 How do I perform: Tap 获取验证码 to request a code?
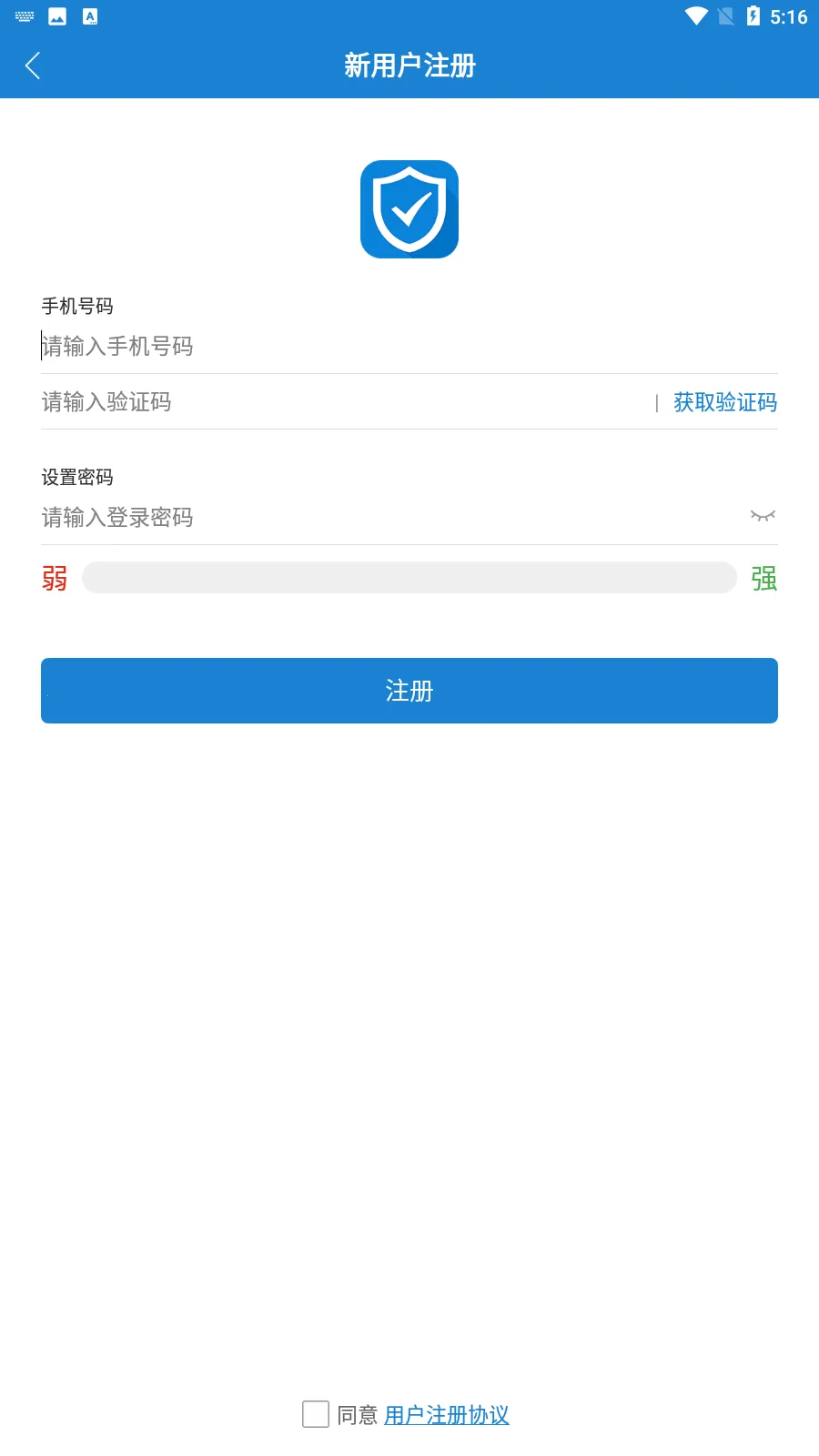point(723,402)
